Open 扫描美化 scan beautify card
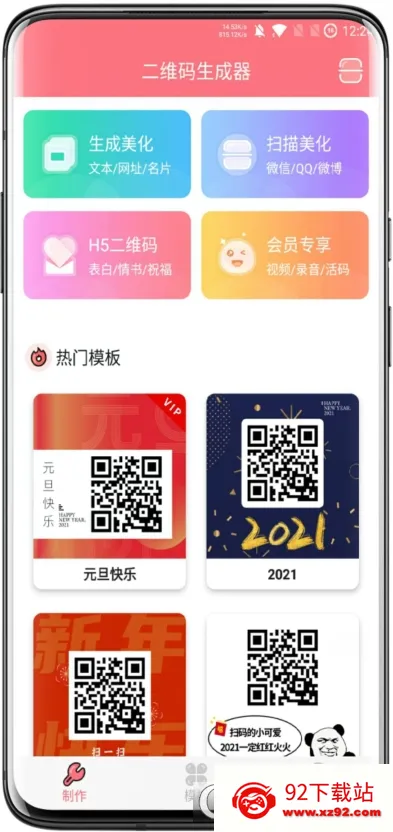 point(285,154)
